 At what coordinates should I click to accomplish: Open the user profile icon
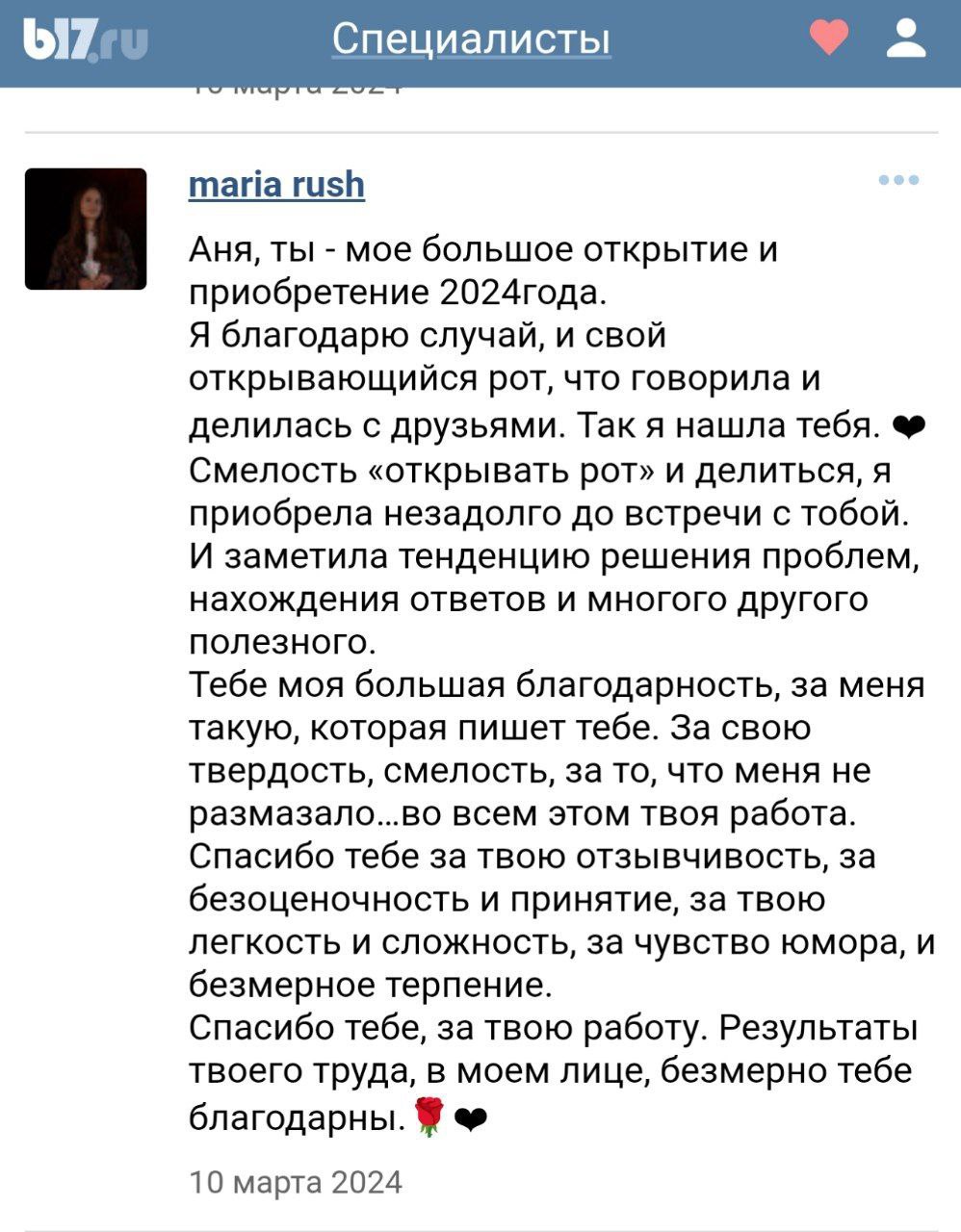click(x=905, y=38)
